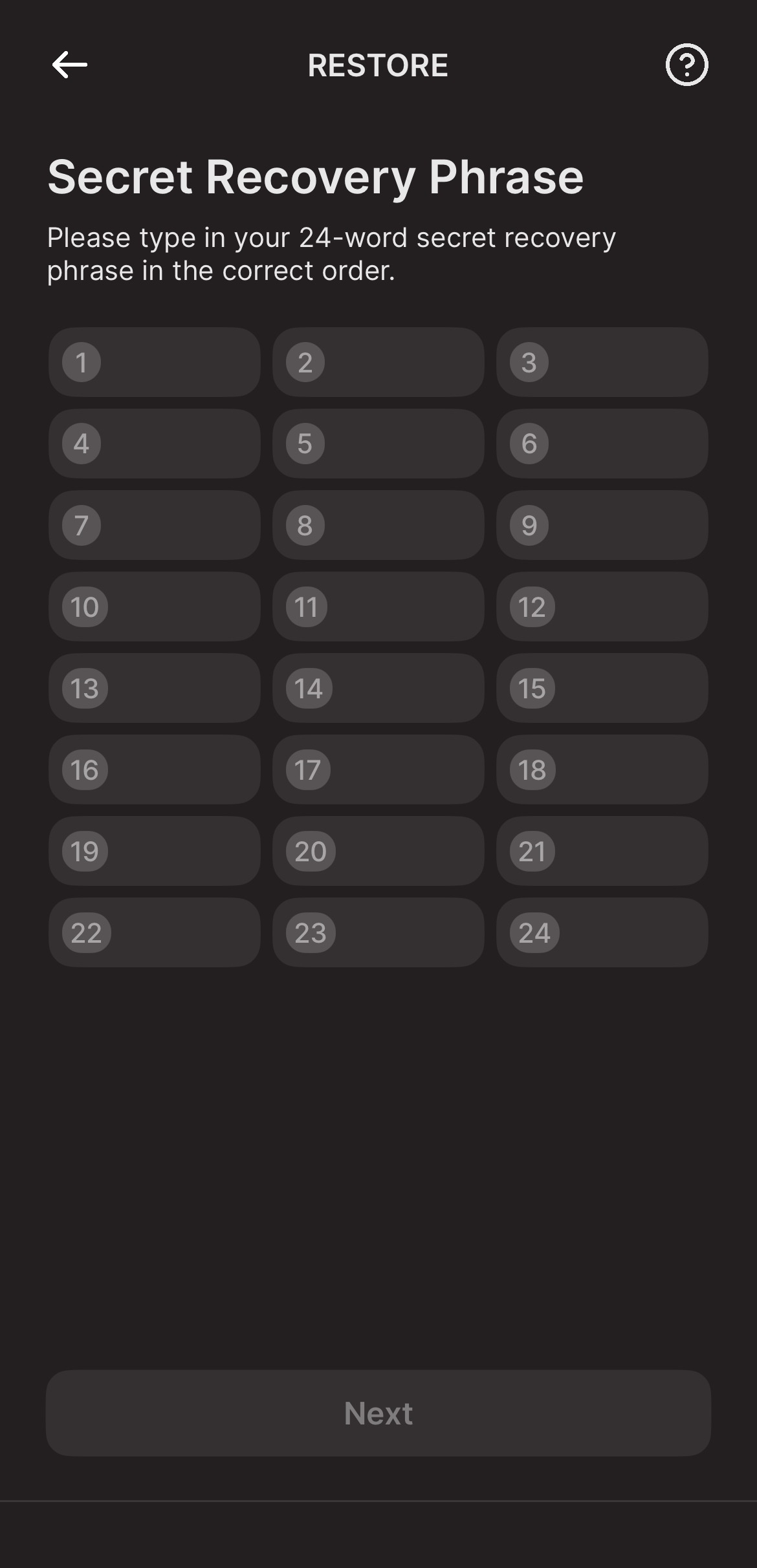Go back using the arrow icon
Viewport: 757px width, 1568px height.
[70, 65]
